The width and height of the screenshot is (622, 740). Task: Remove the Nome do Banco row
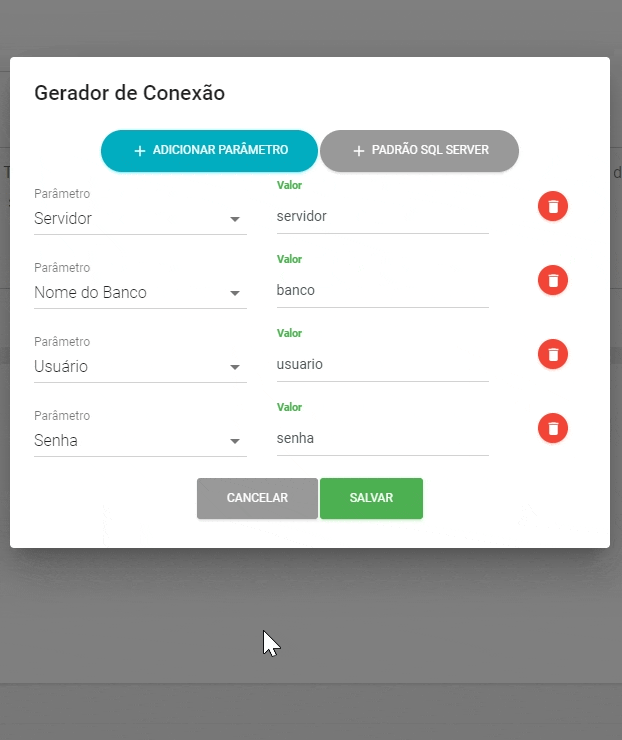(553, 280)
